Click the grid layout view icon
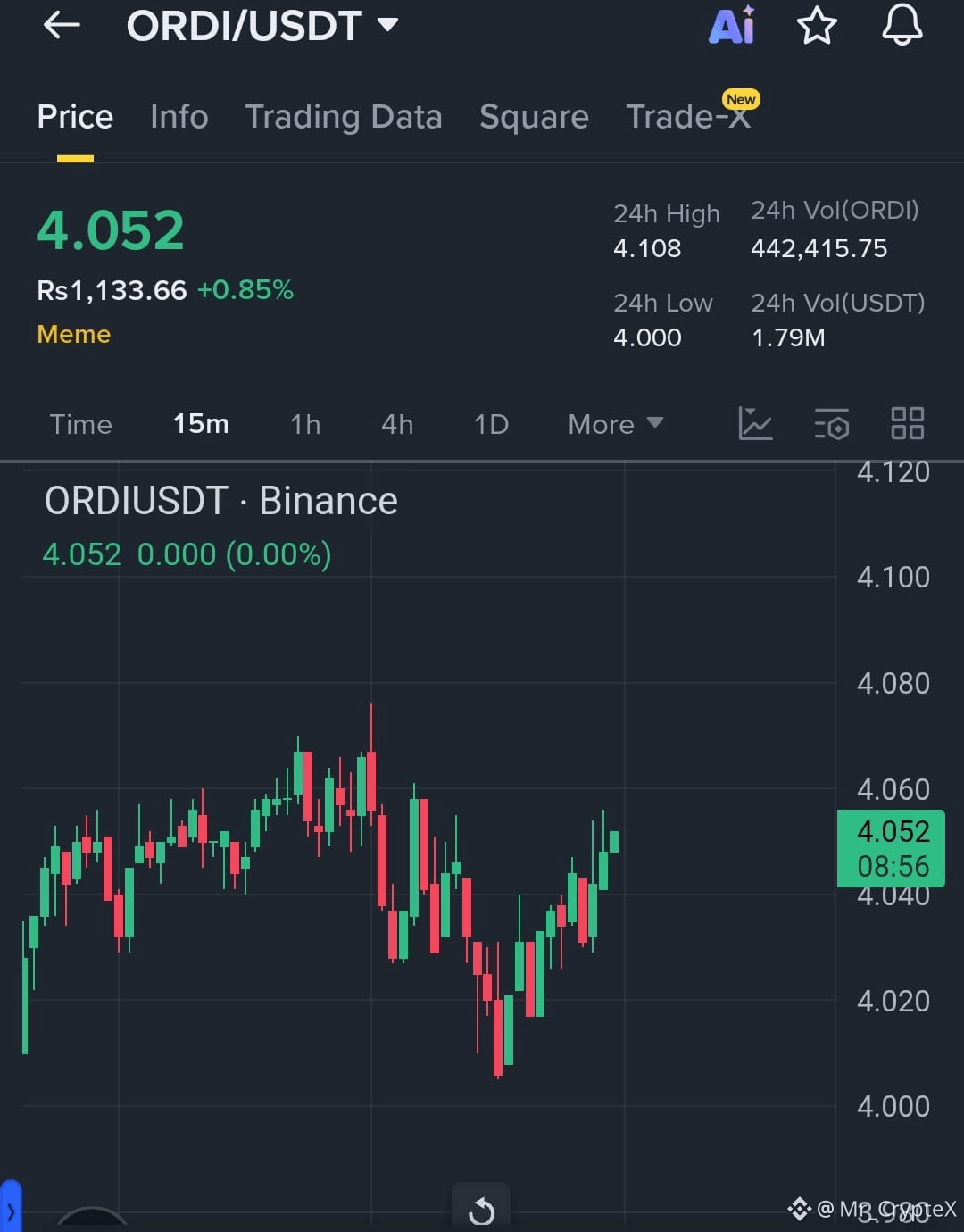Viewport: 964px width, 1232px height. (908, 425)
